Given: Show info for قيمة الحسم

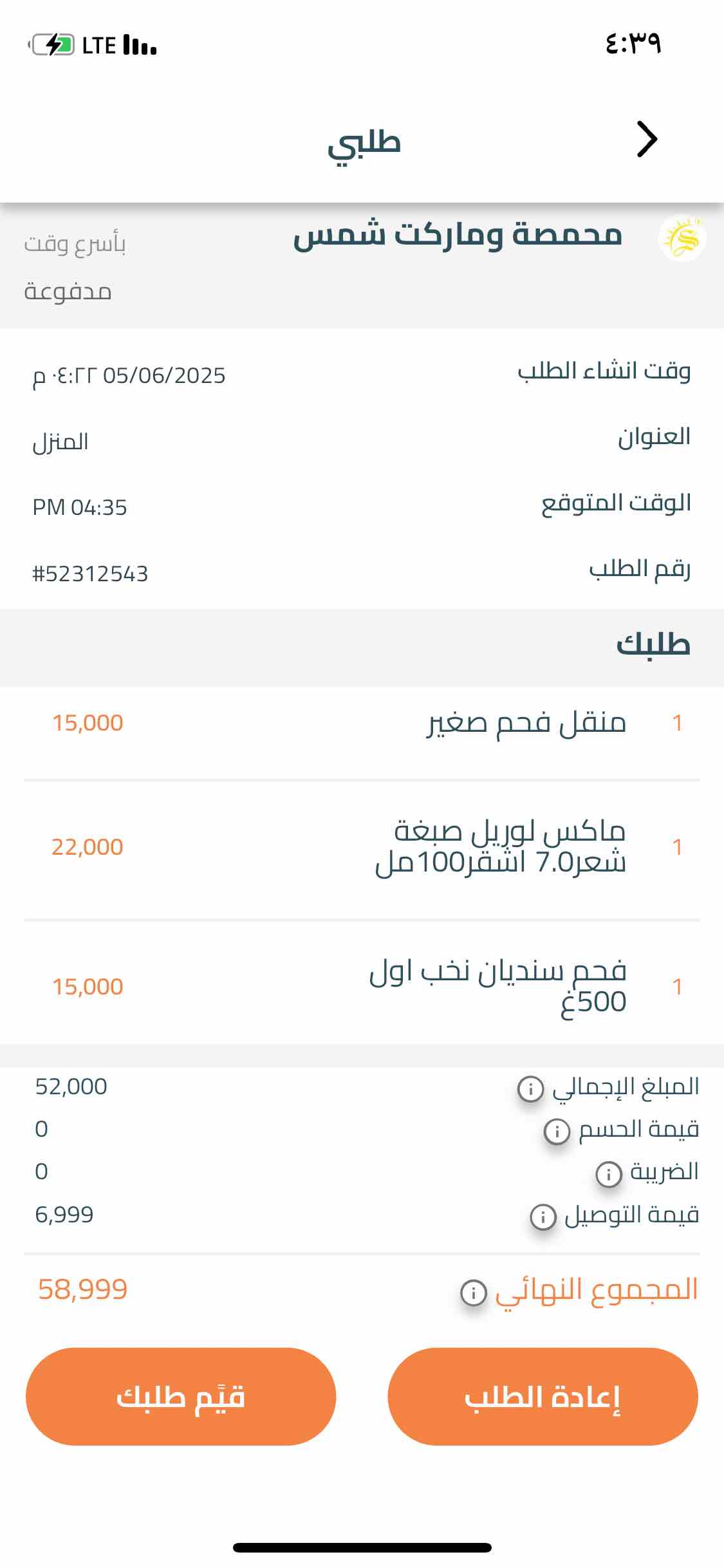Looking at the screenshot, I should point(557,1131).
